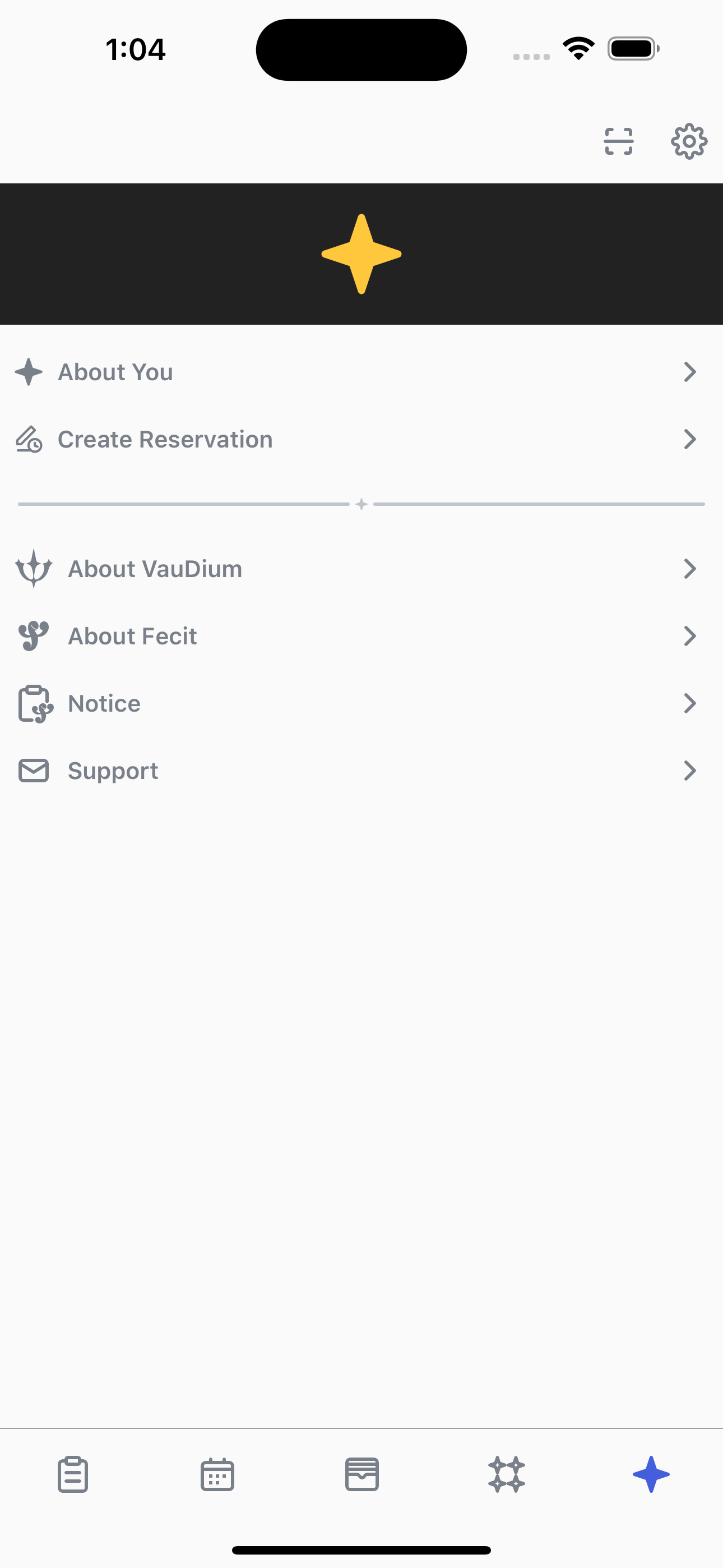Click the branch icon beside About Fecit

(34, 635)
